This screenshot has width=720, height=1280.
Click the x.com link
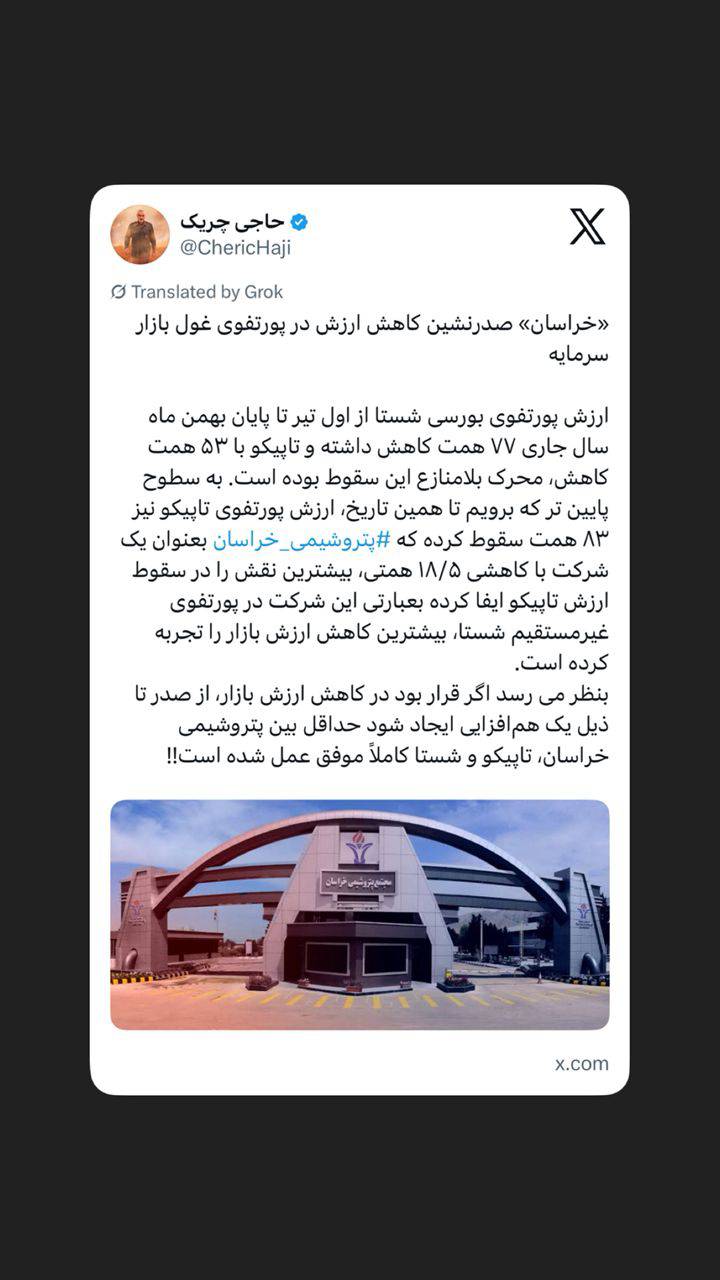[x=582, y=1064]
